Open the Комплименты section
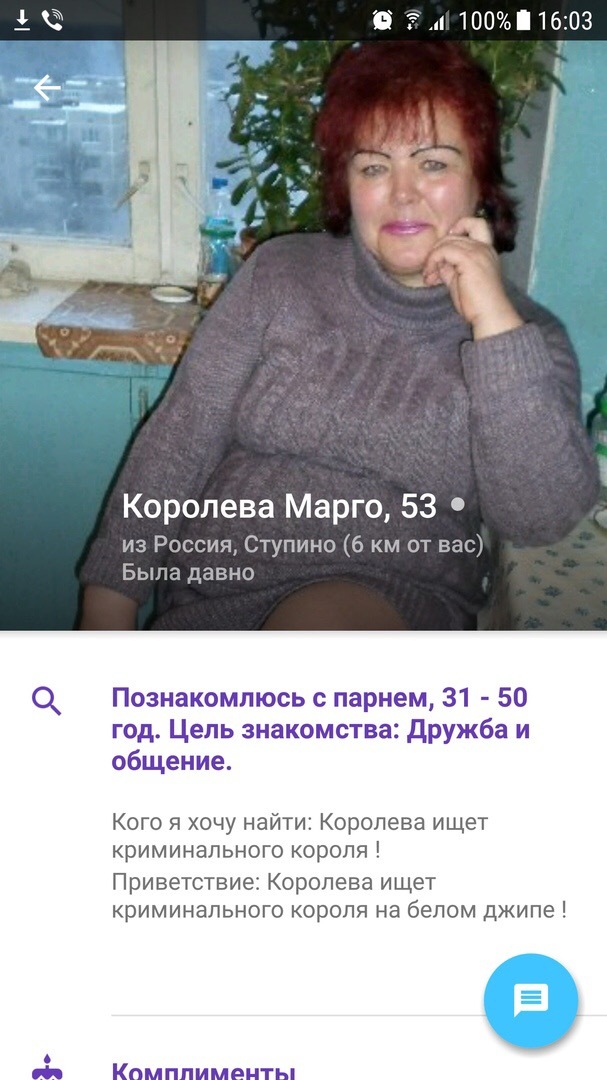 [202, 1069]
